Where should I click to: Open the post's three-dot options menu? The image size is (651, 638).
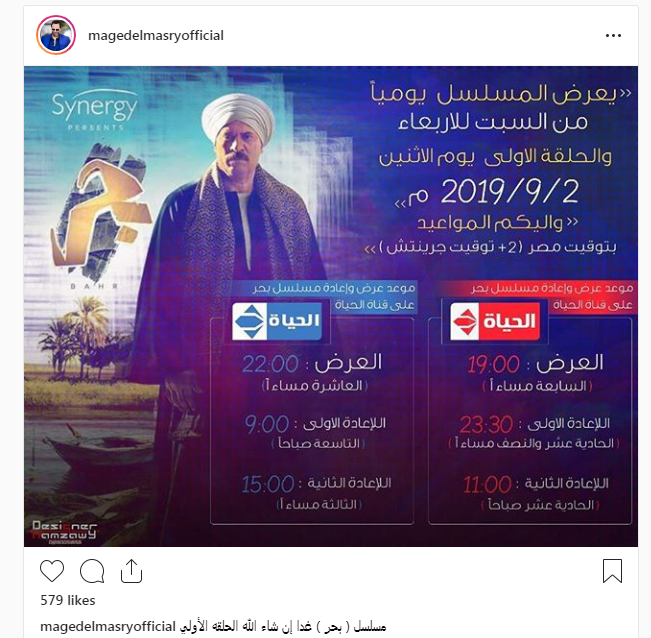(x=613, y=36)
